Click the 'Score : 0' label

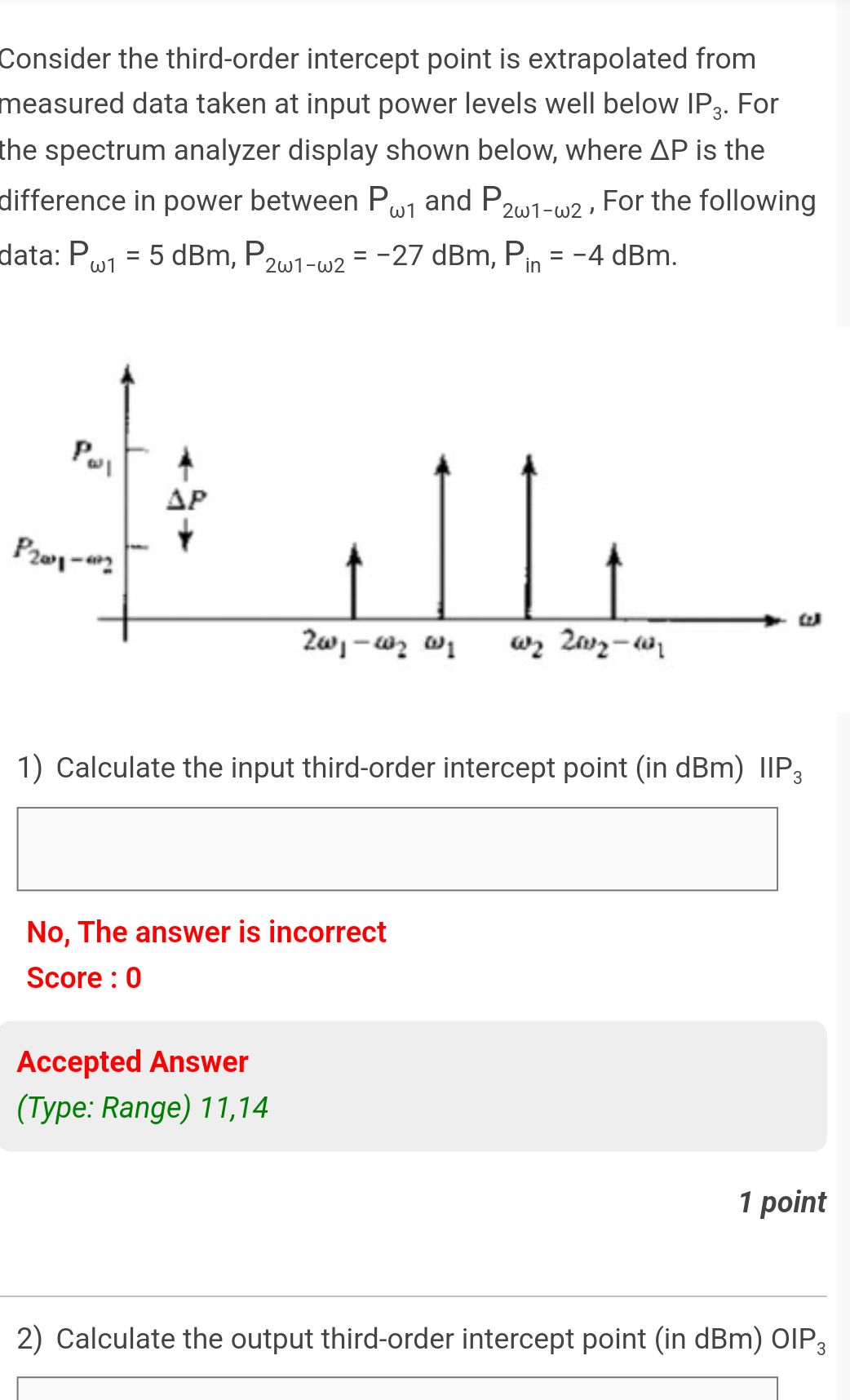[84, 977]
